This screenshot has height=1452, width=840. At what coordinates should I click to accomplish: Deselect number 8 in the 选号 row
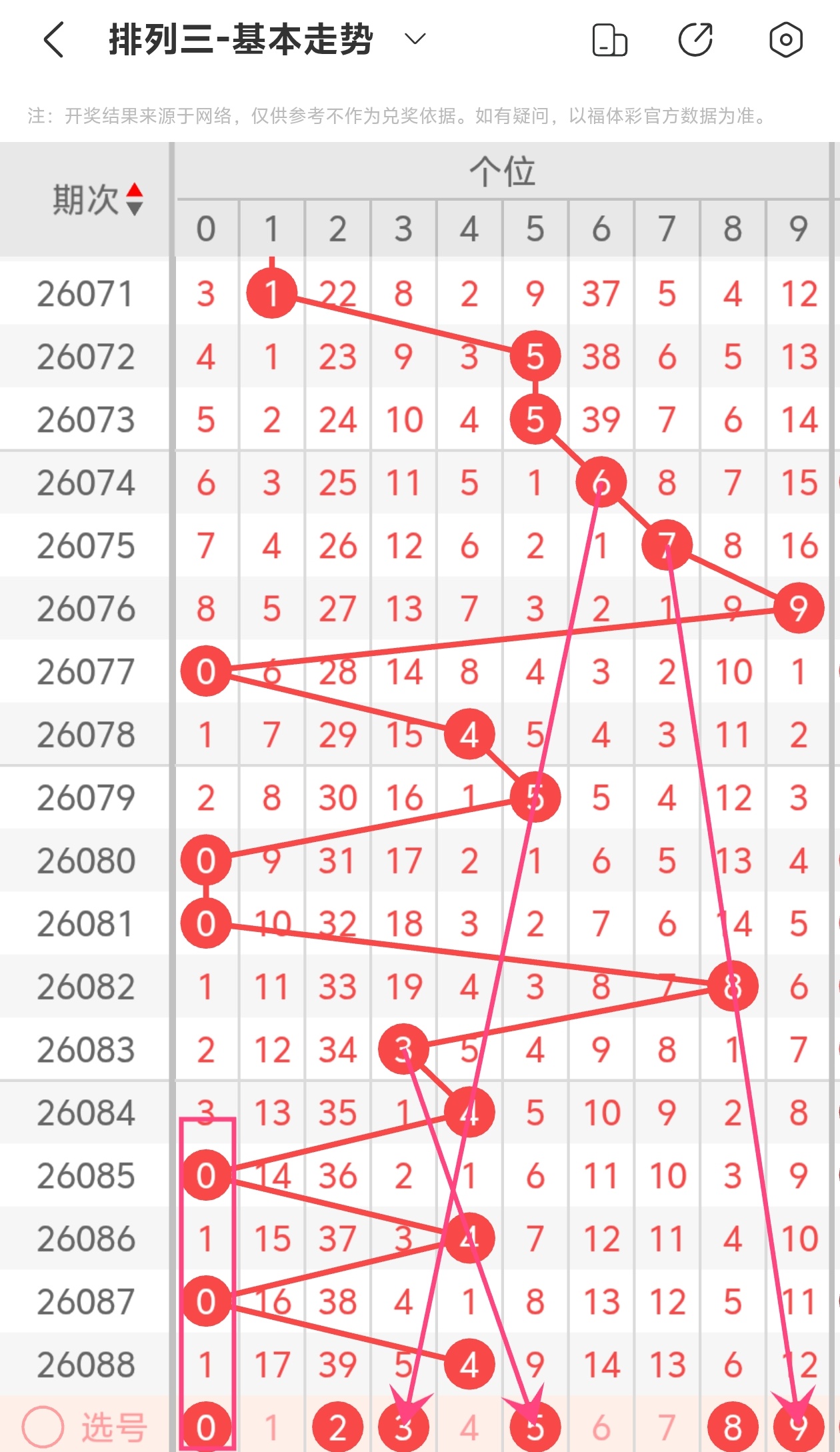733,1427
